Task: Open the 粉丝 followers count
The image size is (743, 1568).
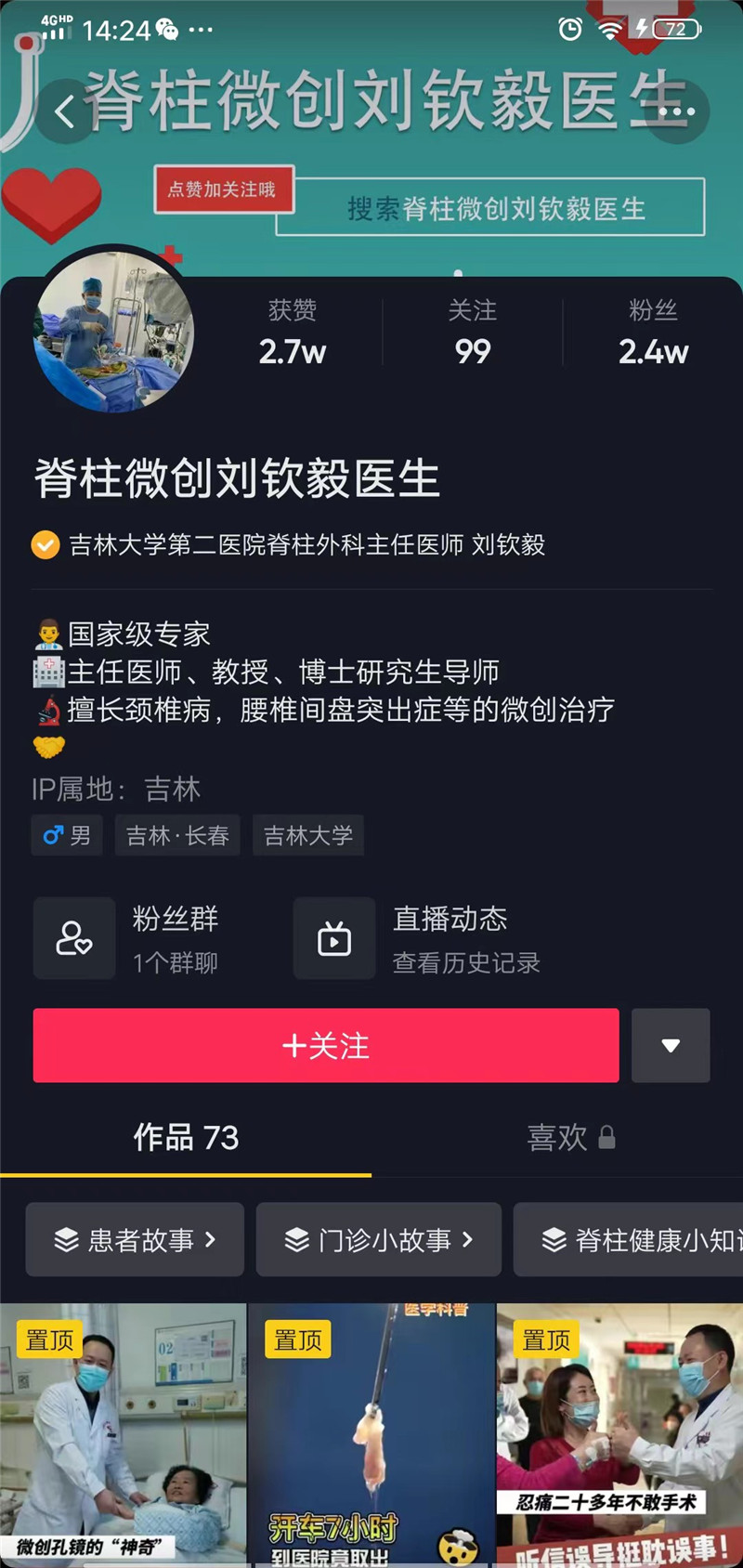Action: pyautogui.click(x=653, y=332)
